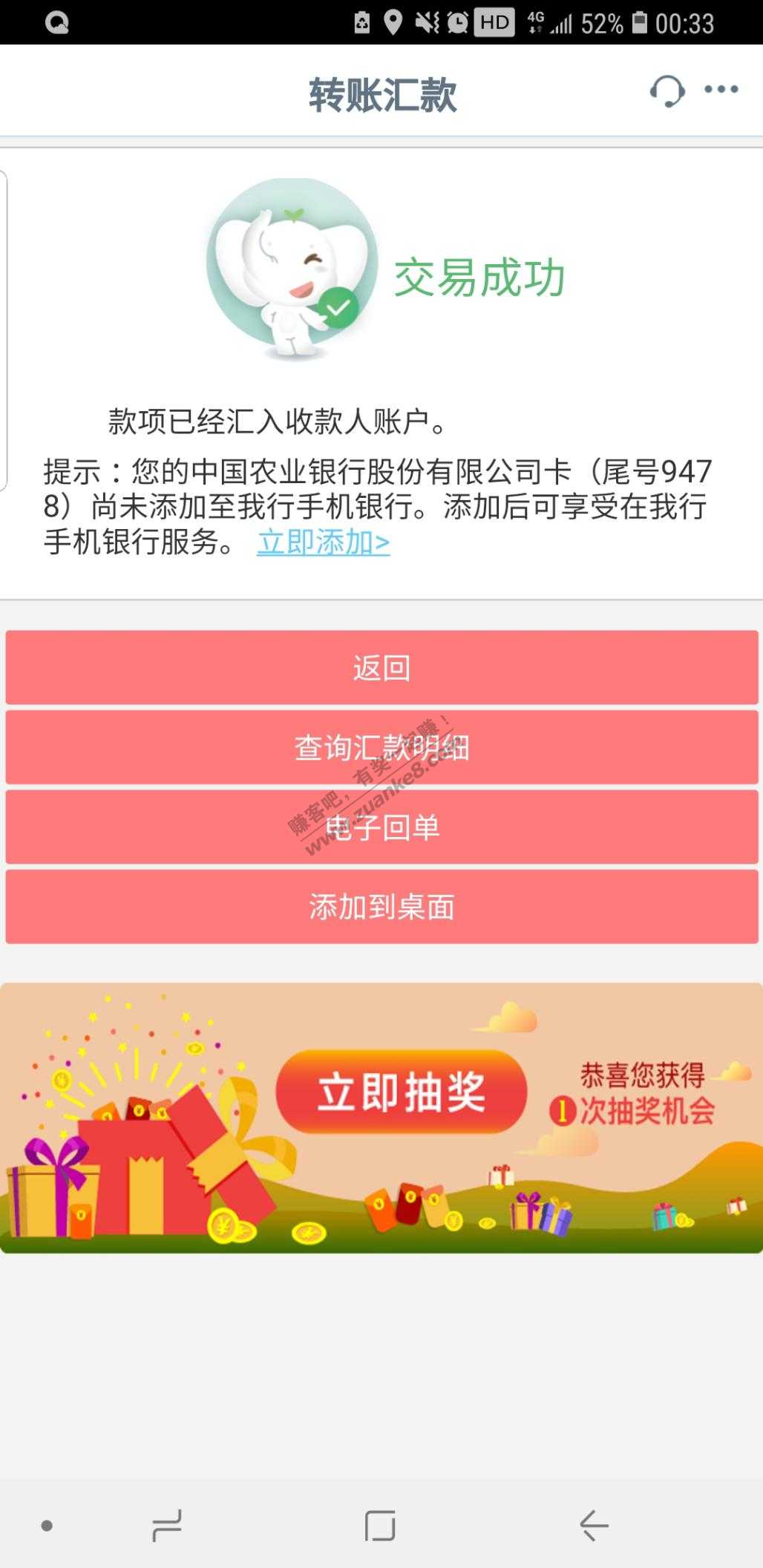Tap the 返回 button
This screenshot has height=1568, width=763.
[x=381, y=668]
